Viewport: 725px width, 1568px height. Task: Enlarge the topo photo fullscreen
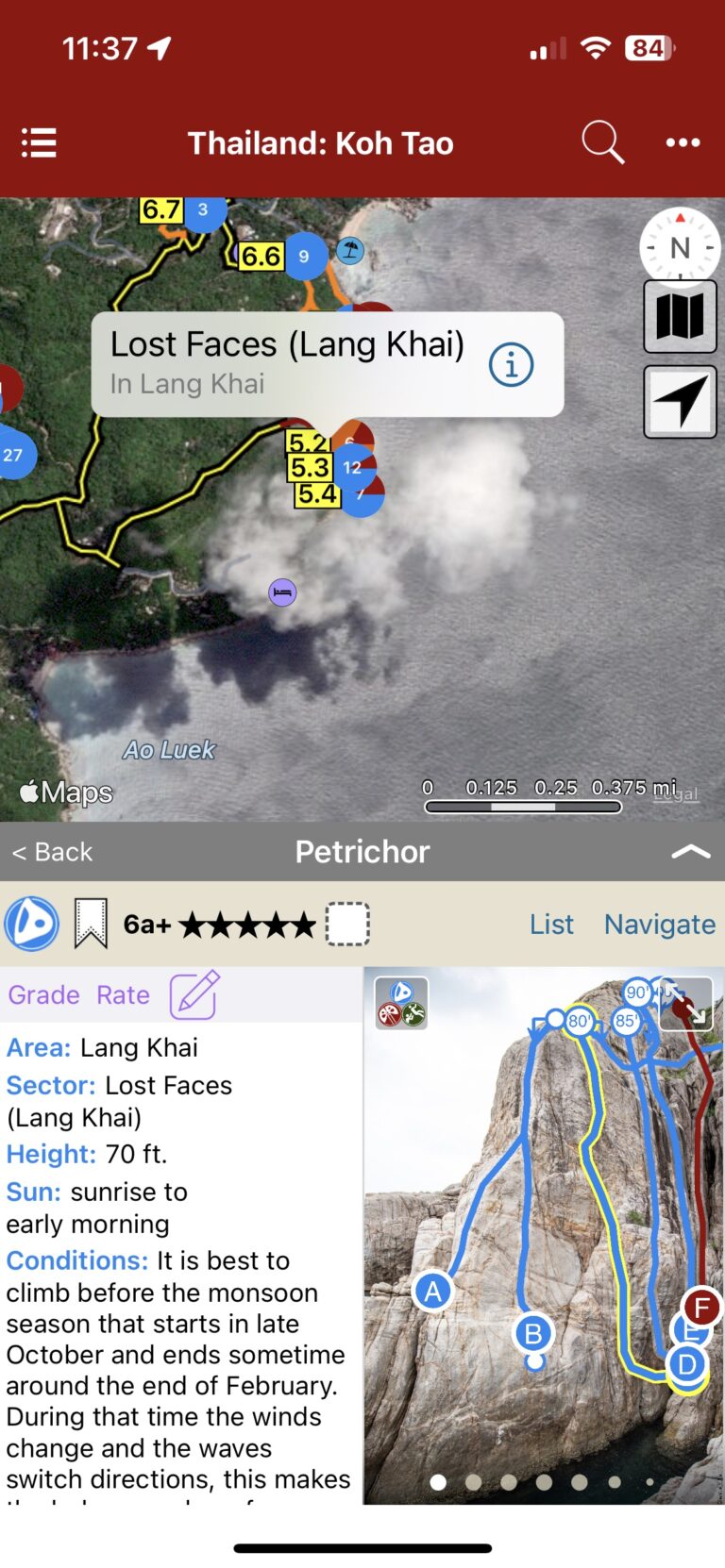pyautogui.click(x=686, y=1003)
